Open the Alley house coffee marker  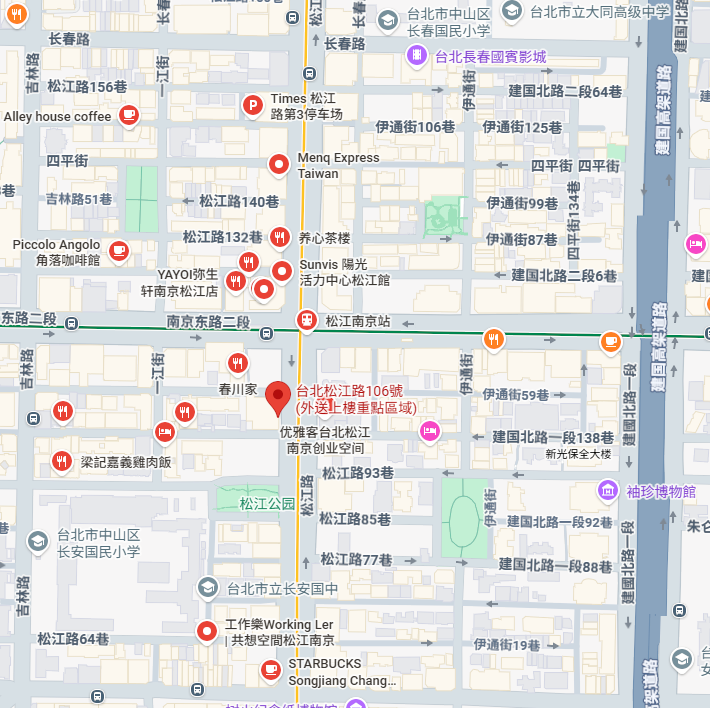pos(127,116)
